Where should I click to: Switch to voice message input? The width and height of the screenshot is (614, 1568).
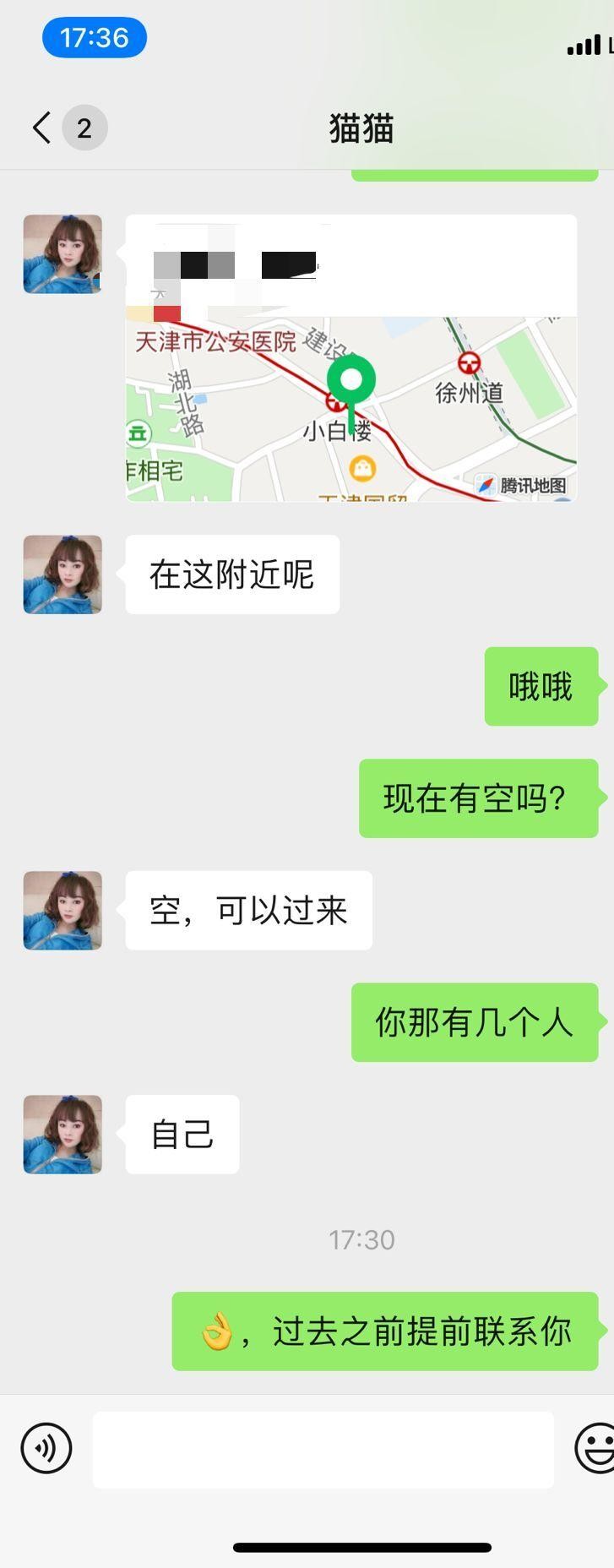[46, 1448]
